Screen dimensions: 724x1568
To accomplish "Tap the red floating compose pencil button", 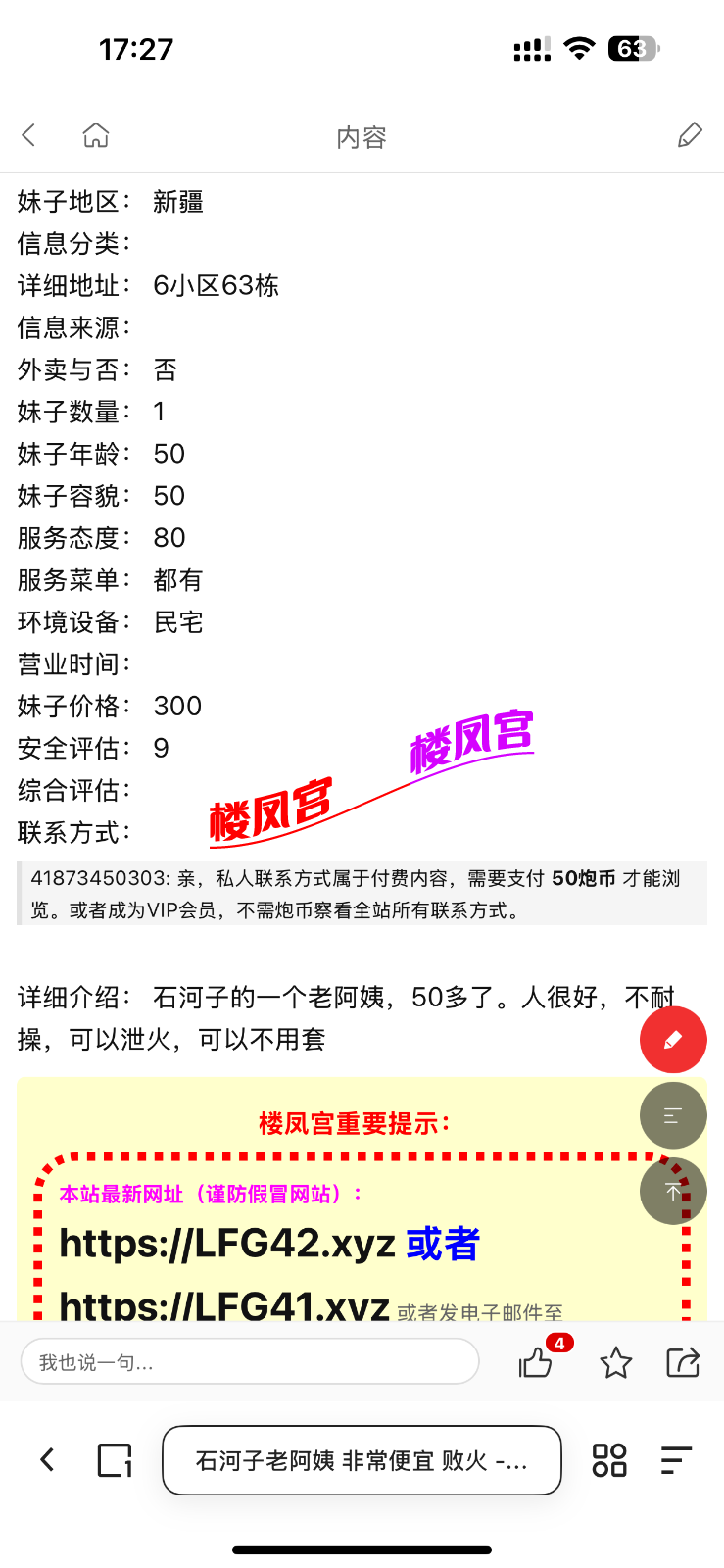I will 673,1039.
